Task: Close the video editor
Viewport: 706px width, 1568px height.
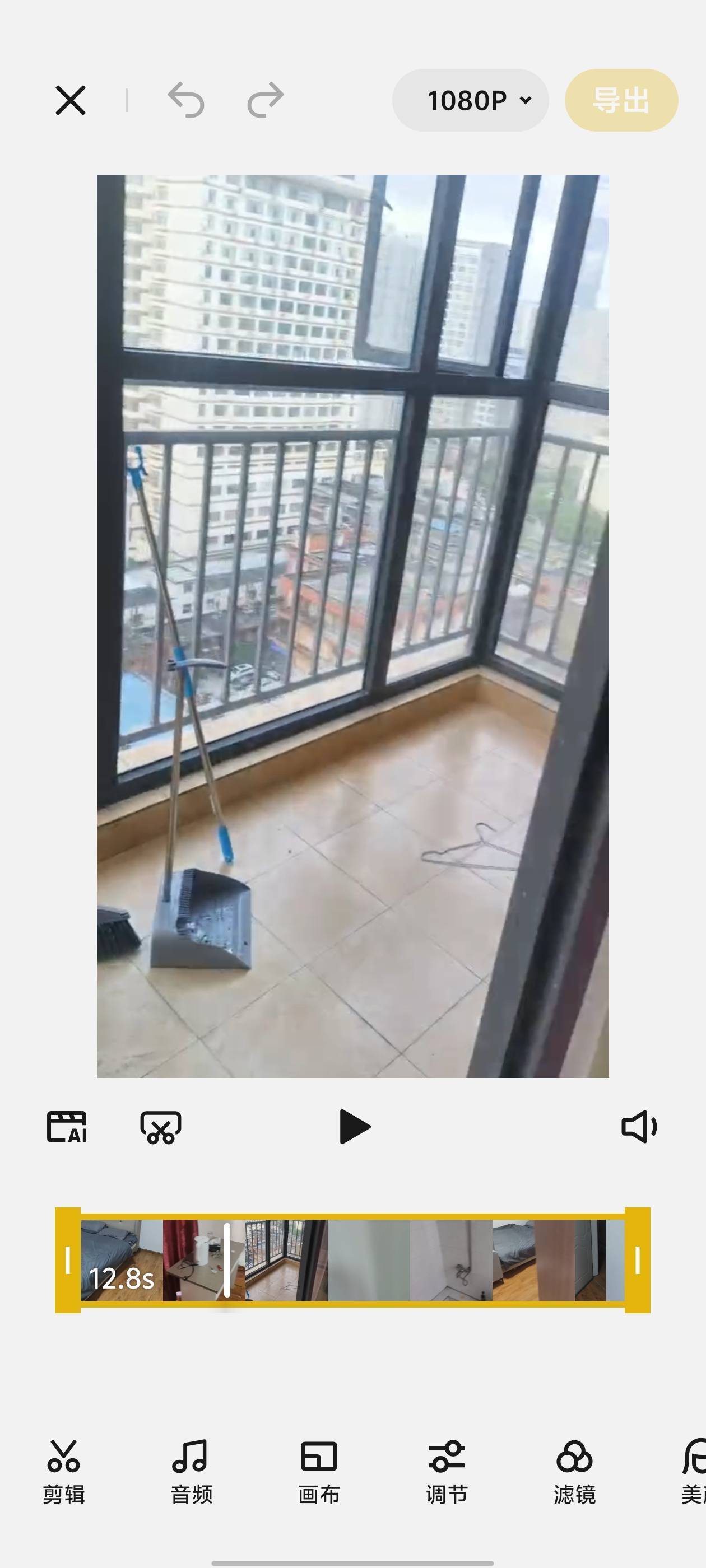Action: tap(71, 100)
